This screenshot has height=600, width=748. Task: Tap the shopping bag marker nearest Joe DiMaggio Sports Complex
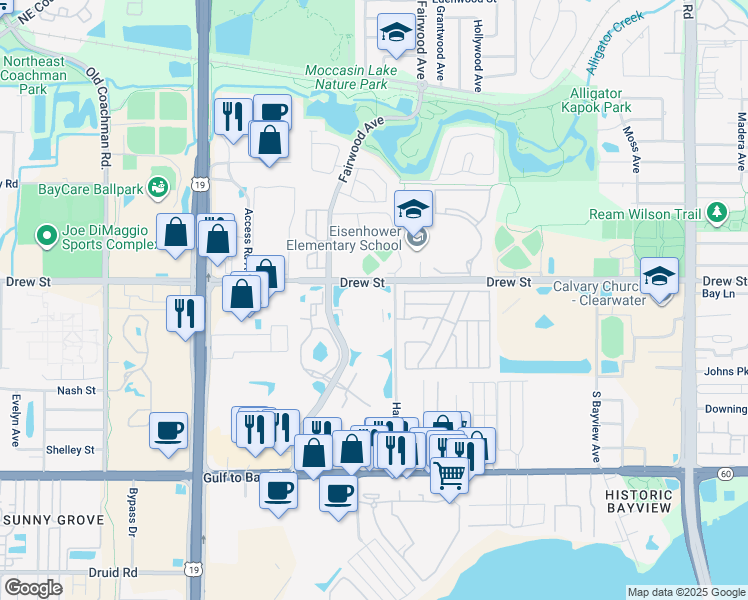click(176, 233)
